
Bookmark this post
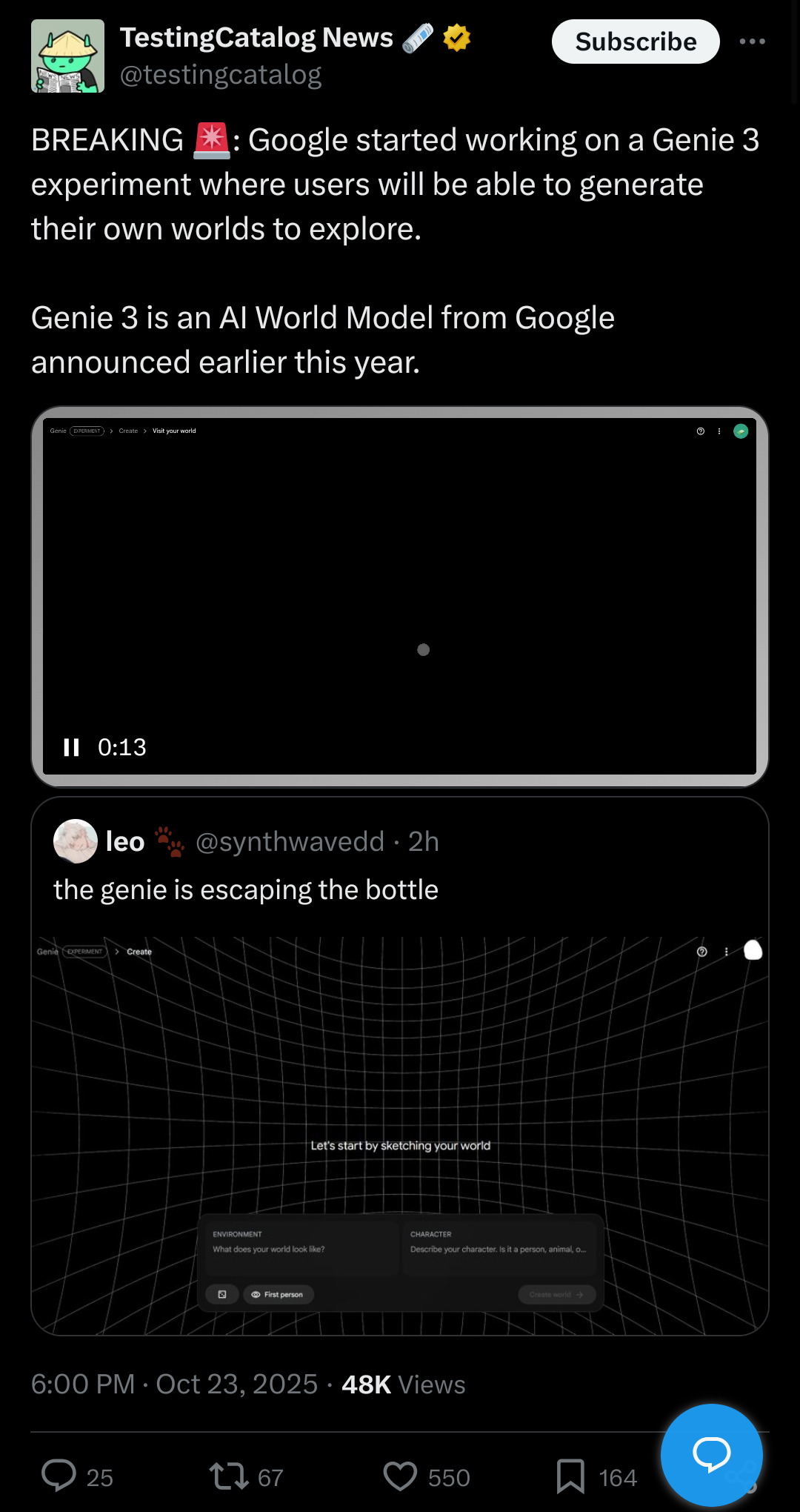coord(570,1476)
